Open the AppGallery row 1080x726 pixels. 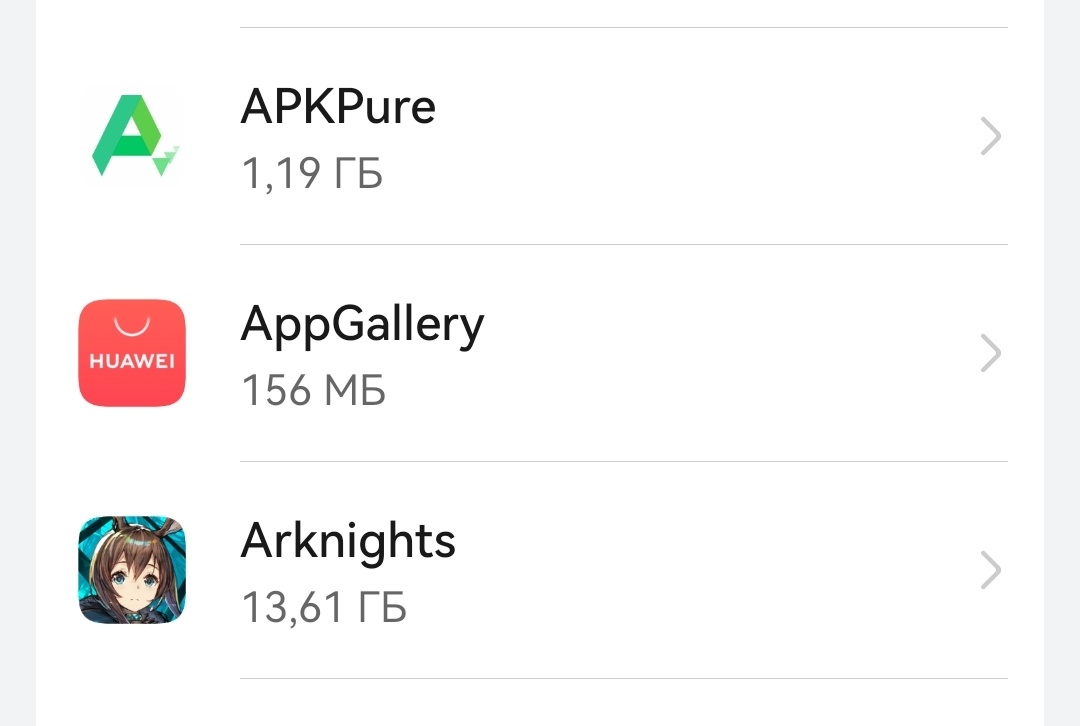click(x=540, y=353)
